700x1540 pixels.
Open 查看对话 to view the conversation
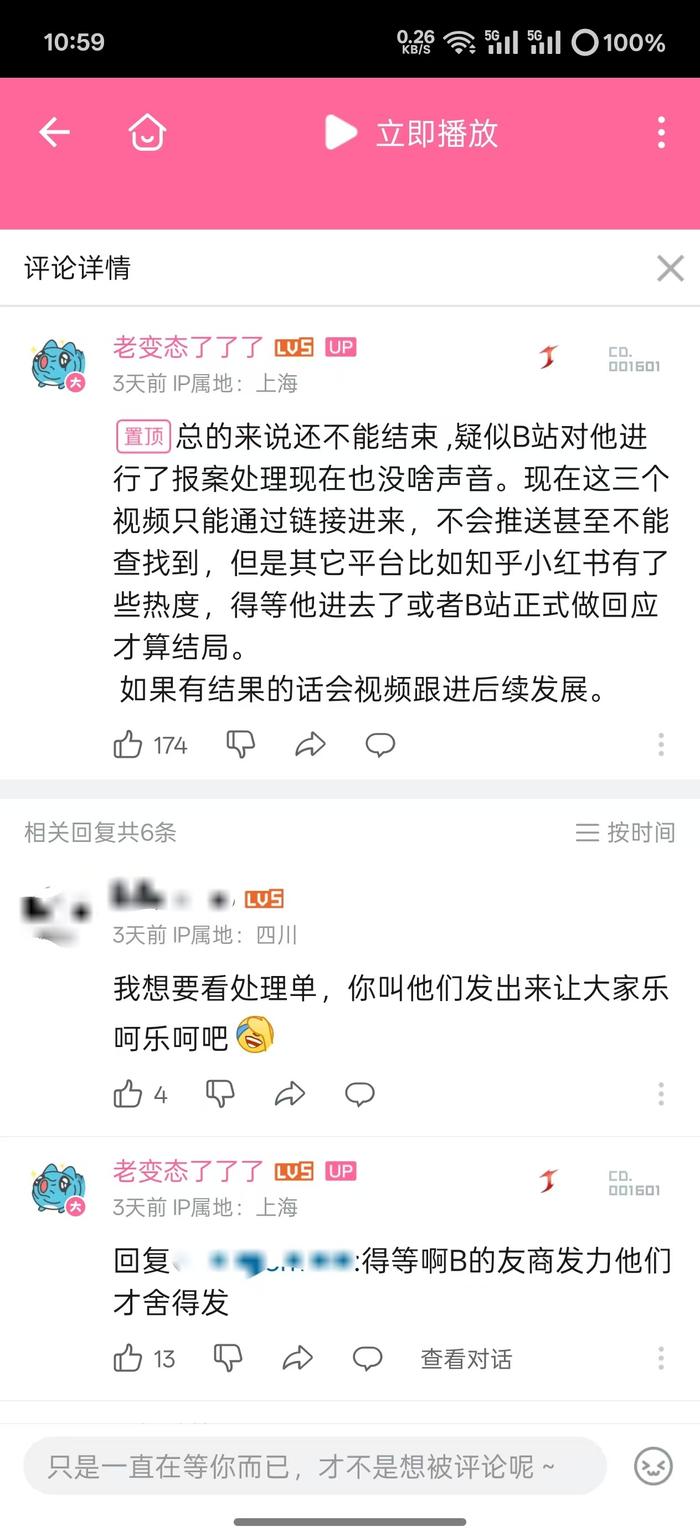(x=466, y=1359)
